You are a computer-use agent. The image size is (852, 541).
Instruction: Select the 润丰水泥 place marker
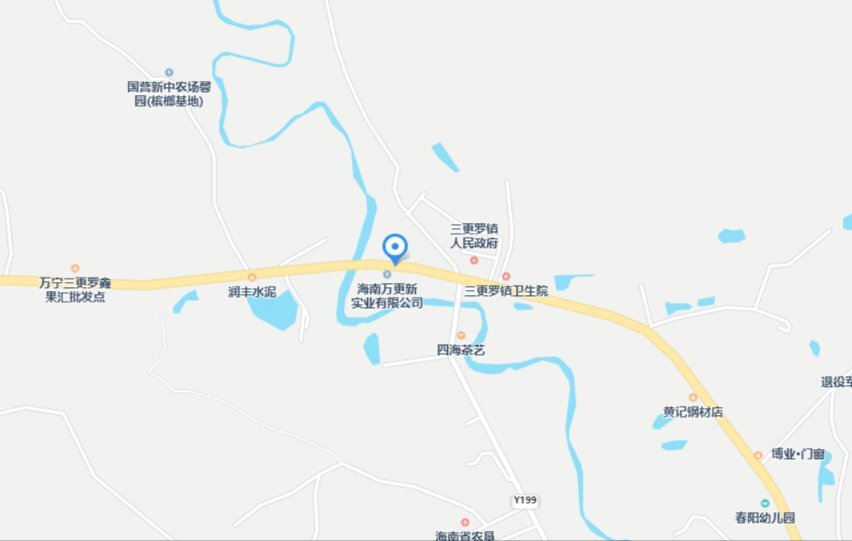[252, 277]
